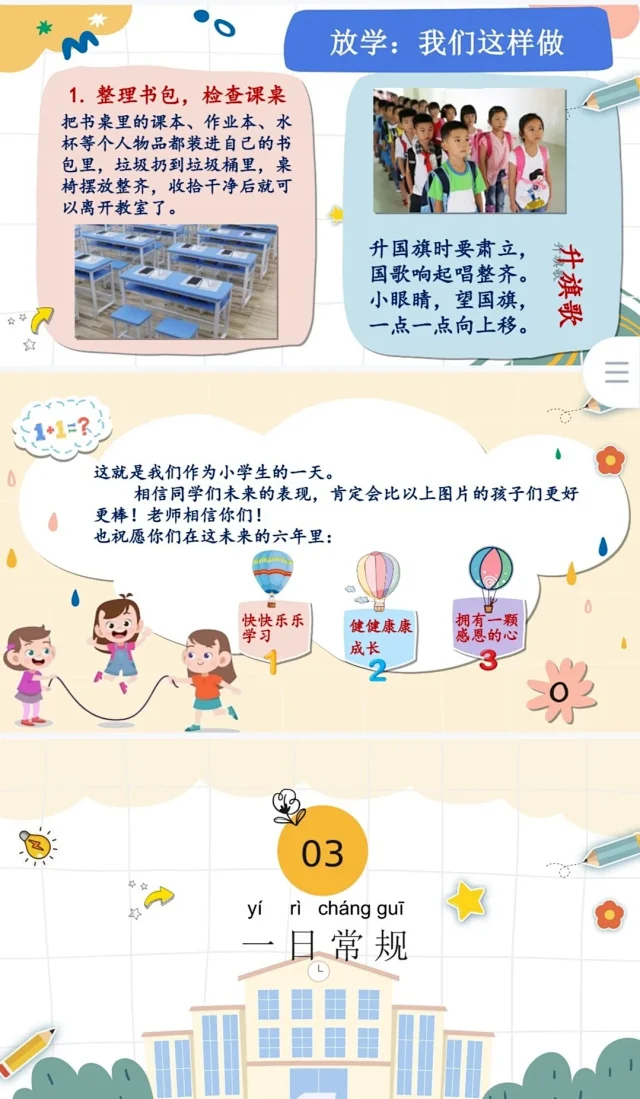The height and width of the screenshot is (1099, 640).
Task: Open the floating hamburger menu button
Action: 617,372
